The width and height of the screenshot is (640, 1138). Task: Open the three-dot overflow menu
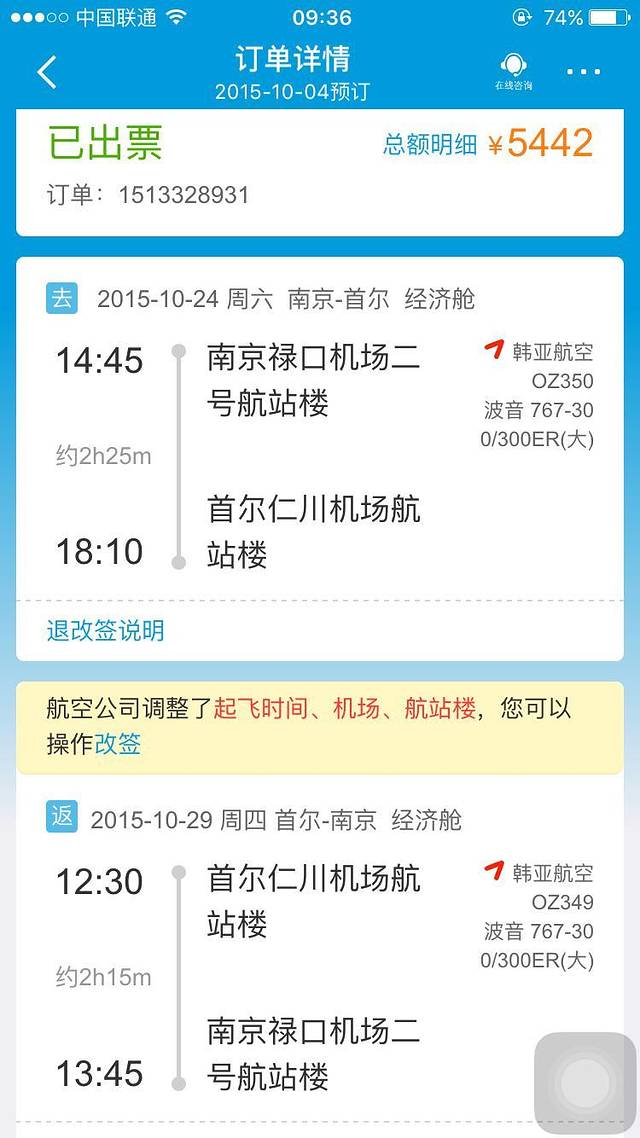coord(583,72)
